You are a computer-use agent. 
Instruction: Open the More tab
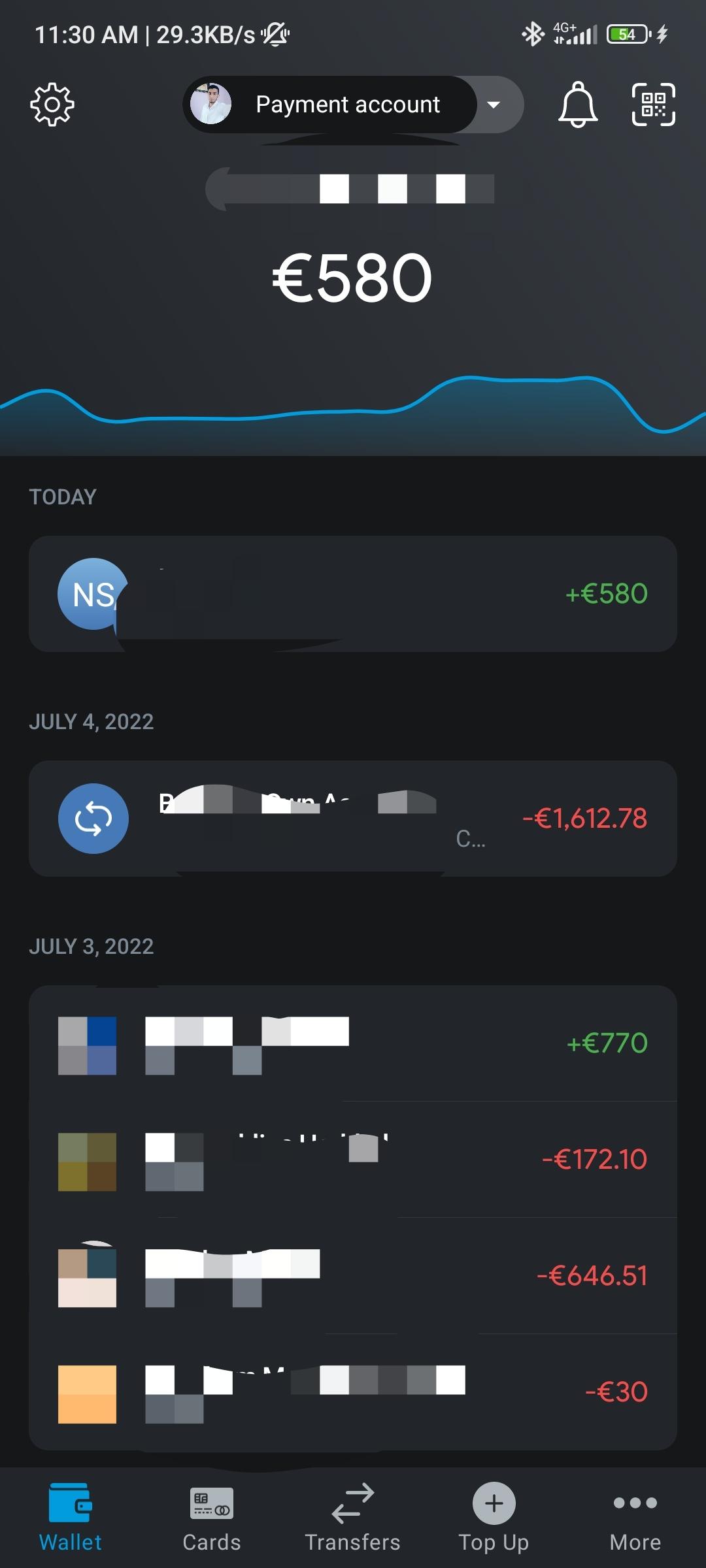635,1518
